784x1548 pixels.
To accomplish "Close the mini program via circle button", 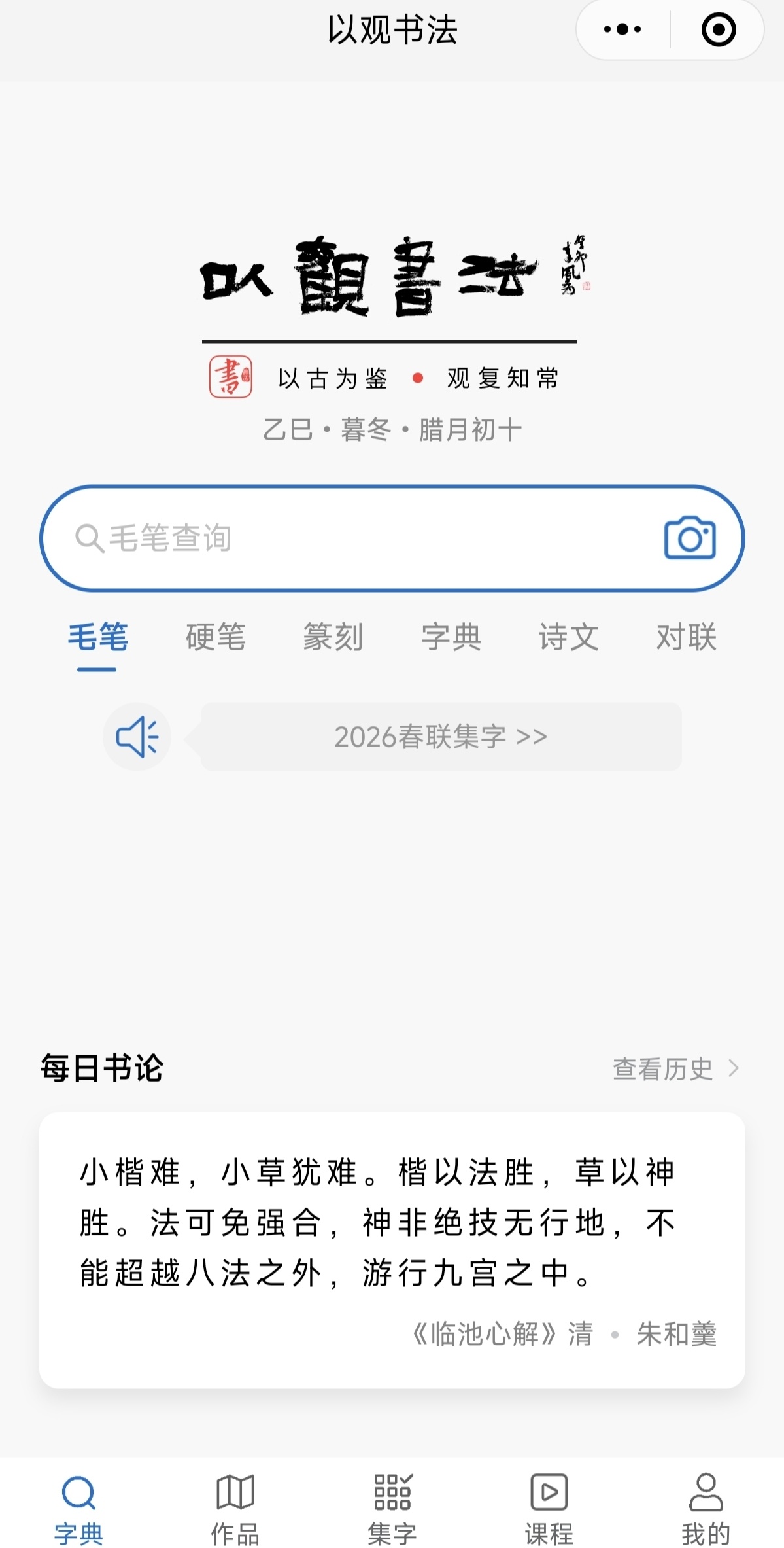I will [718, 29].
